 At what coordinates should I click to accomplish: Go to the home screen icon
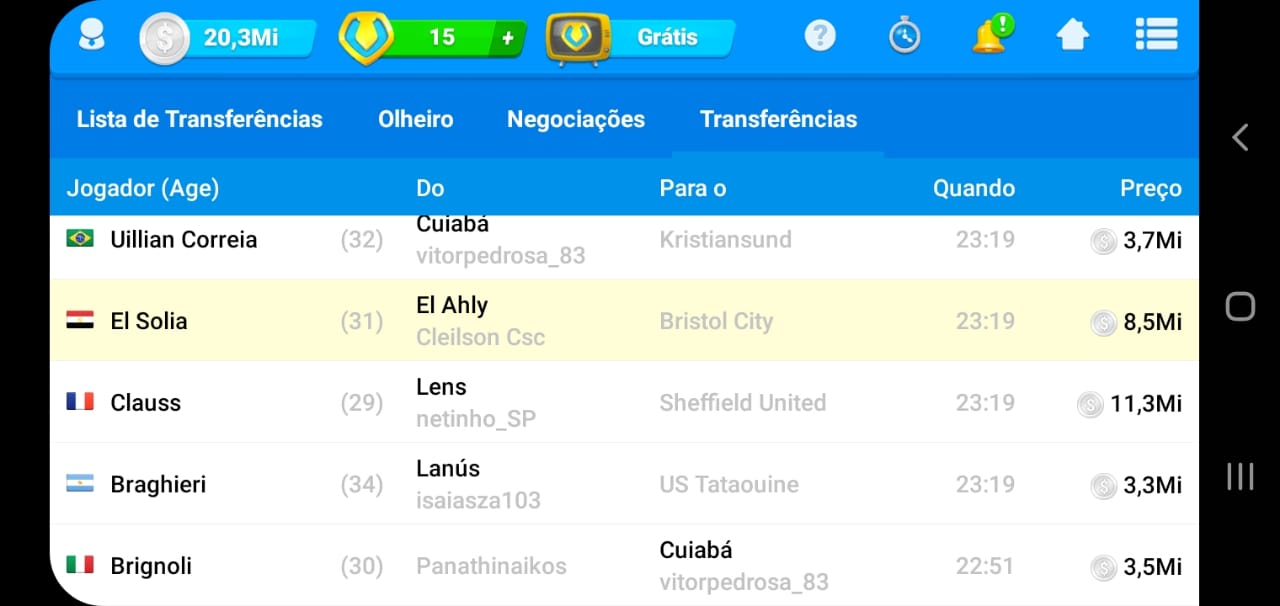[x=1072, y=37]
